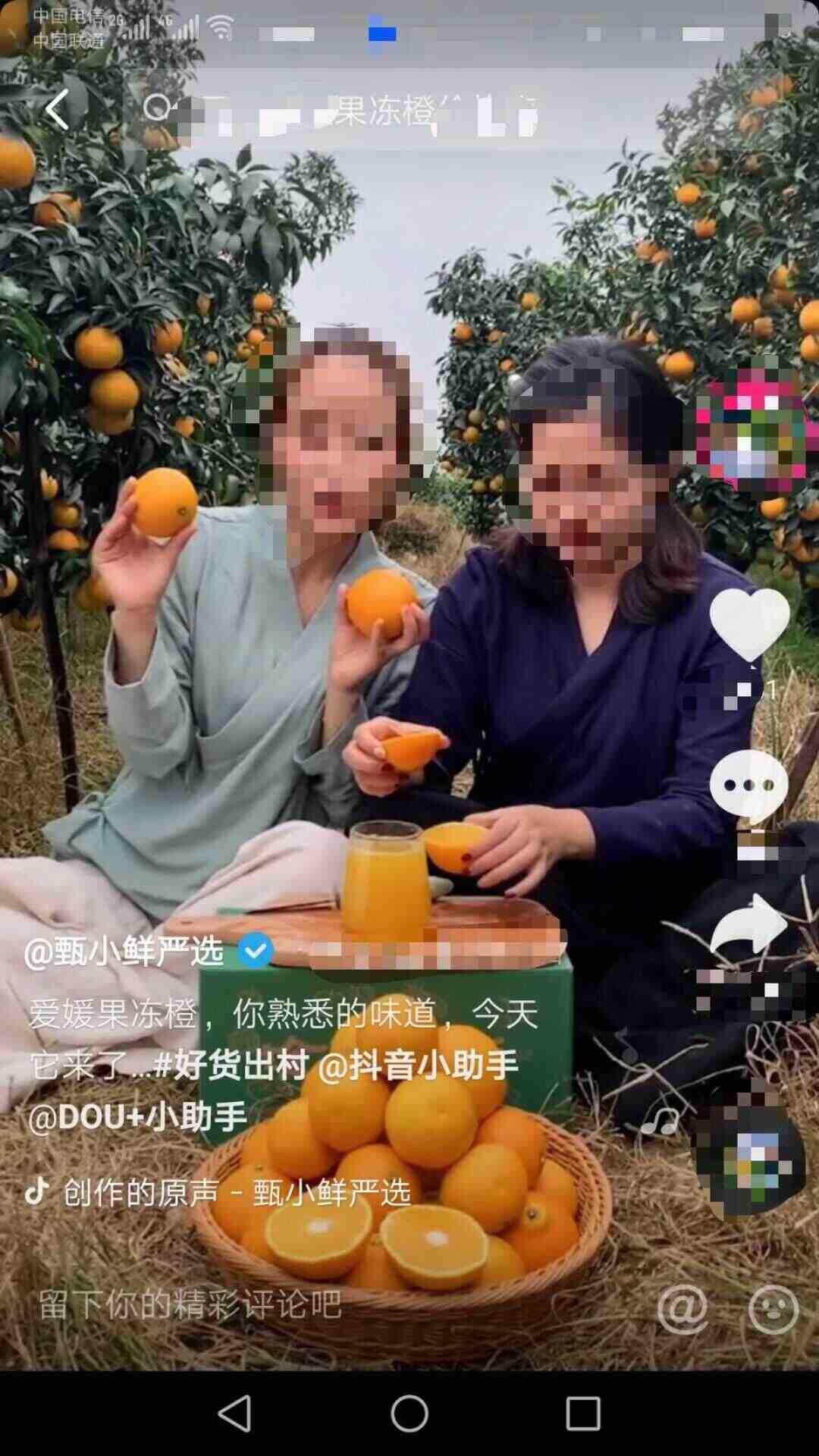Open the #好货出村 hashtag
The image size is (819, 1456).
(231, 1065)
